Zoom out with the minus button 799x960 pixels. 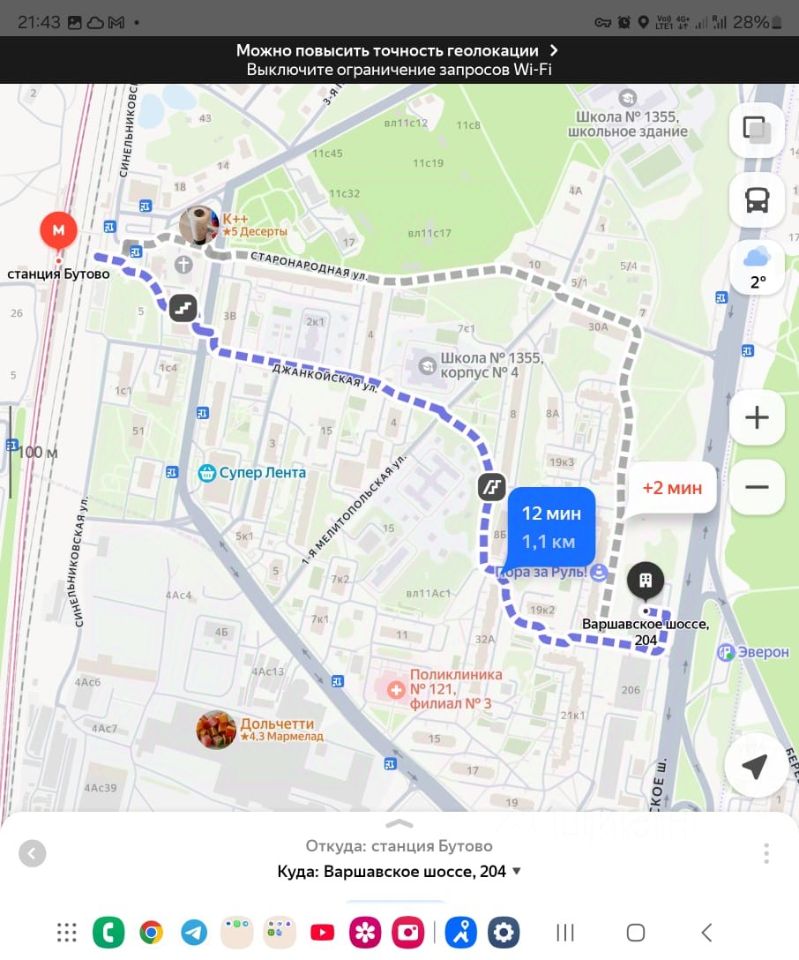(756, 487)
